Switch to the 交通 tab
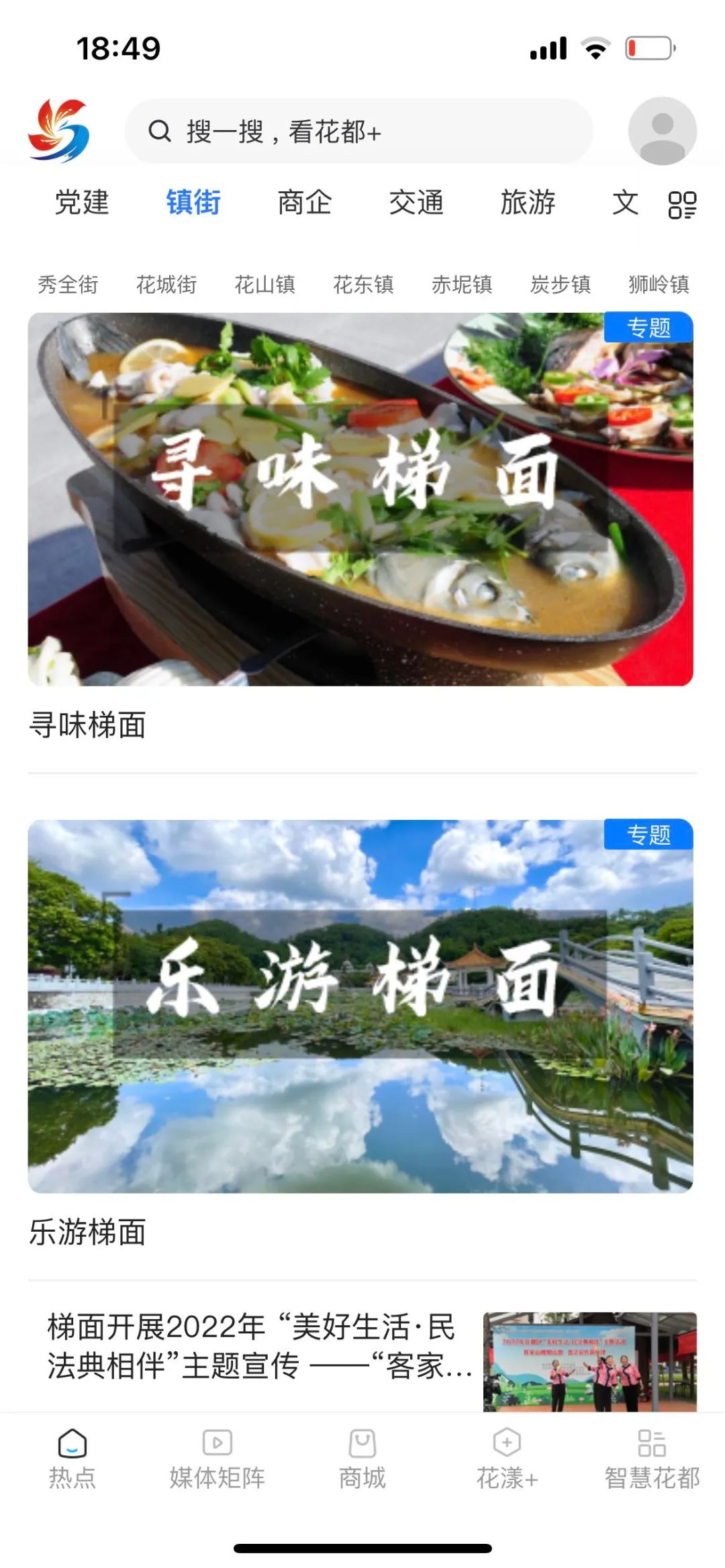725x1568 pixels. coord(416,203)
